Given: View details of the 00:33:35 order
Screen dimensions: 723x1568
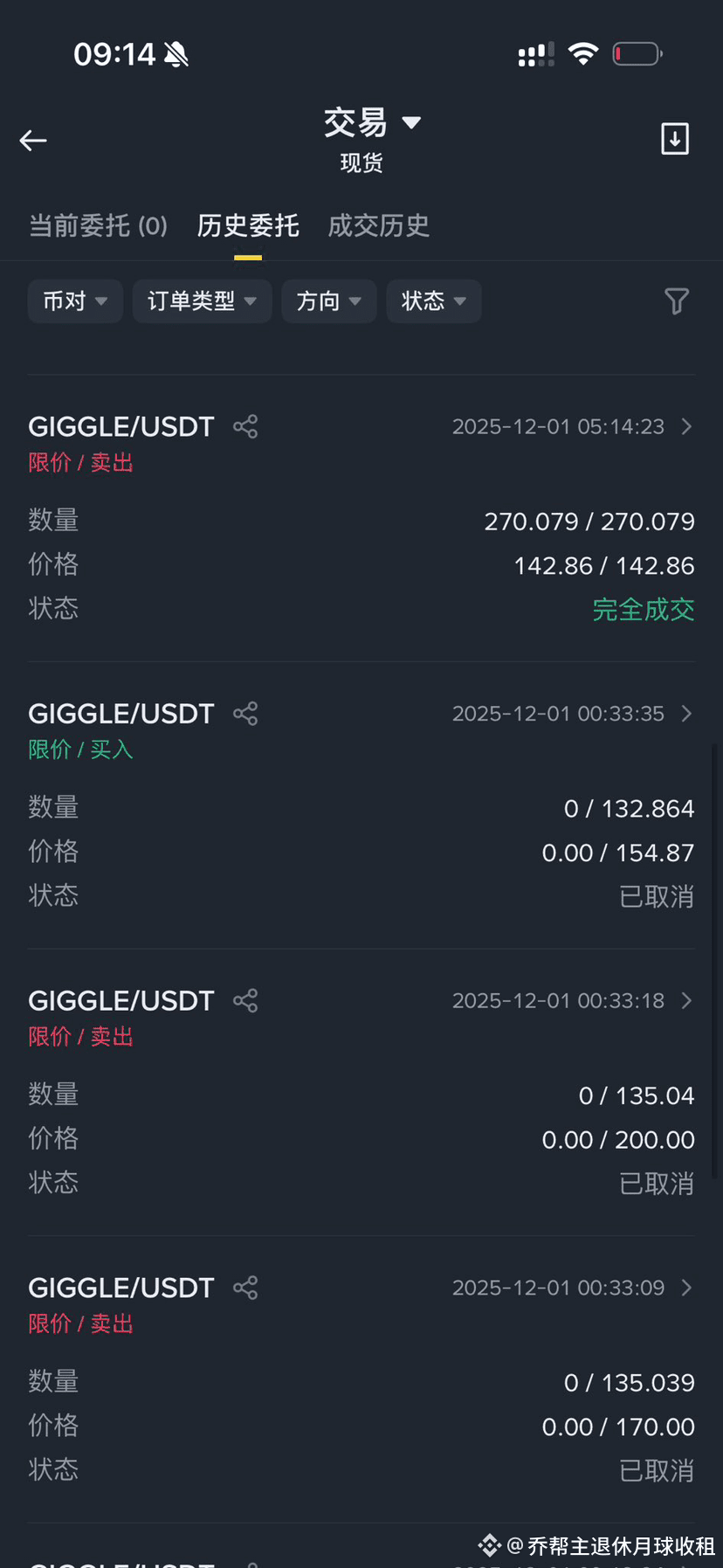Looking at the screenshot, I should 686,714.
